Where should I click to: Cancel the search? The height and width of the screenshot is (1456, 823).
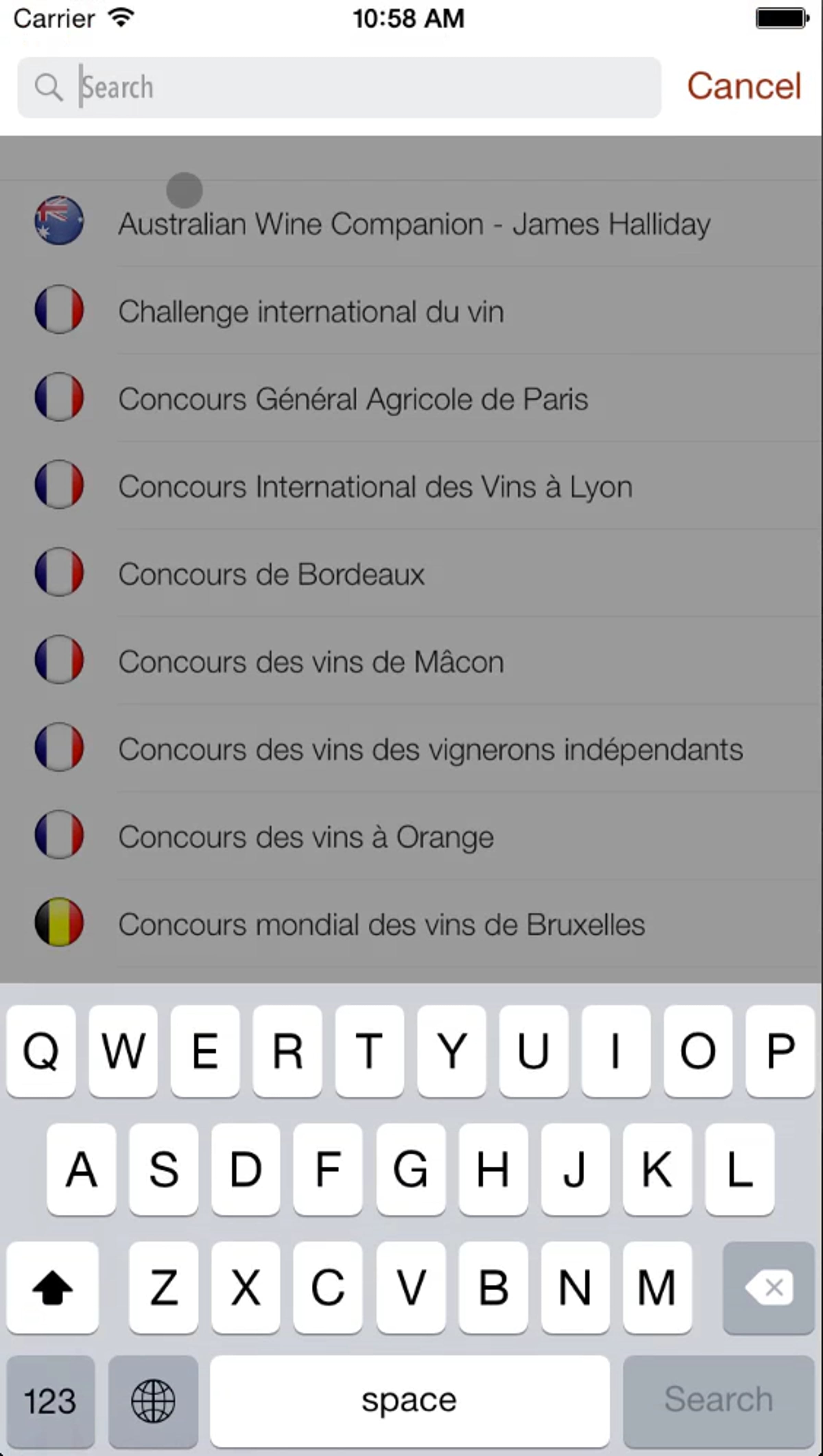(x=744, y=86)
